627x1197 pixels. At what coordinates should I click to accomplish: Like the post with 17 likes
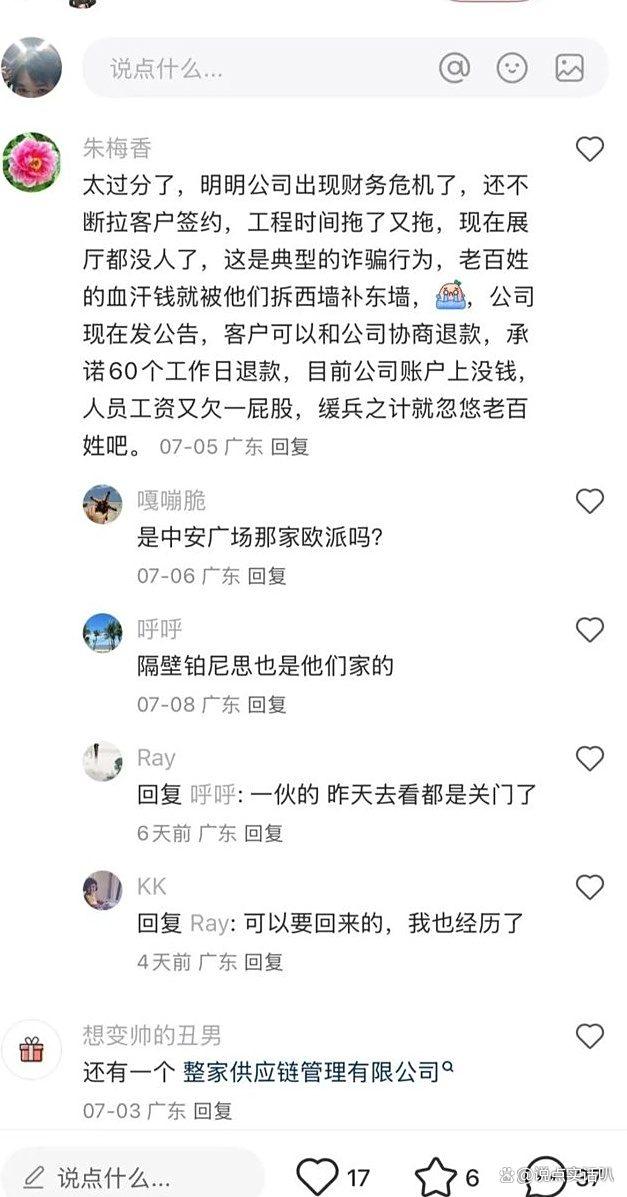point(318,1176)
